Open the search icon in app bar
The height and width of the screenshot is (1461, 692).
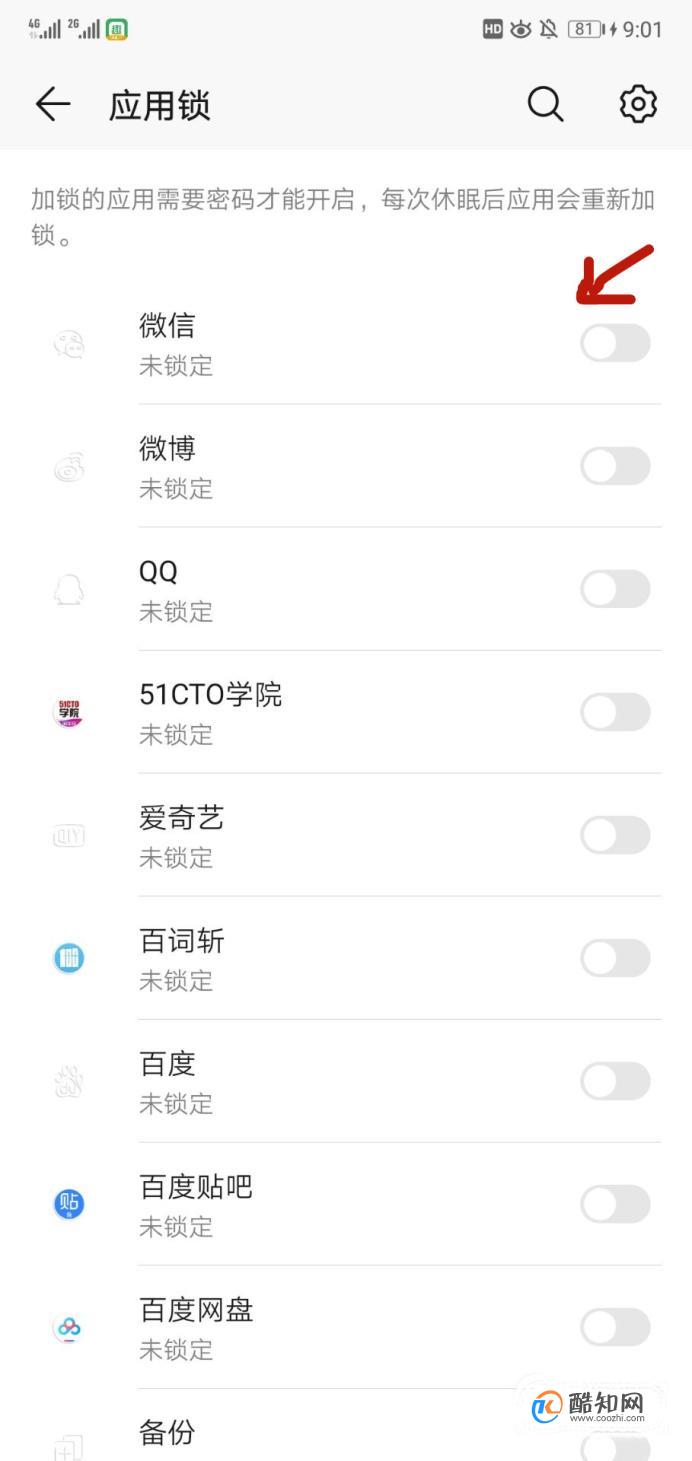[545, 104]
